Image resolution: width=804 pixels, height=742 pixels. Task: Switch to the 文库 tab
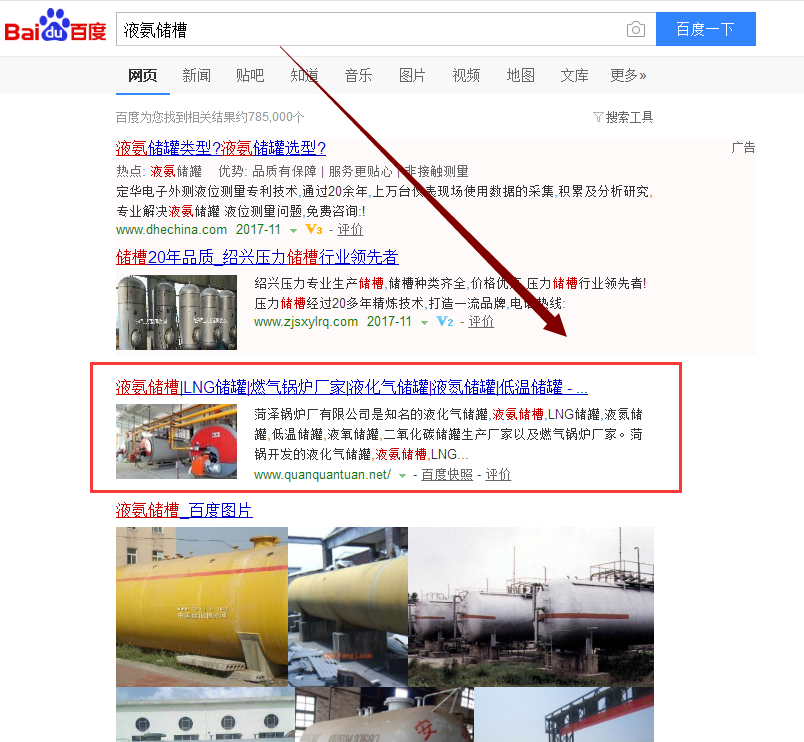pos(574,75)
